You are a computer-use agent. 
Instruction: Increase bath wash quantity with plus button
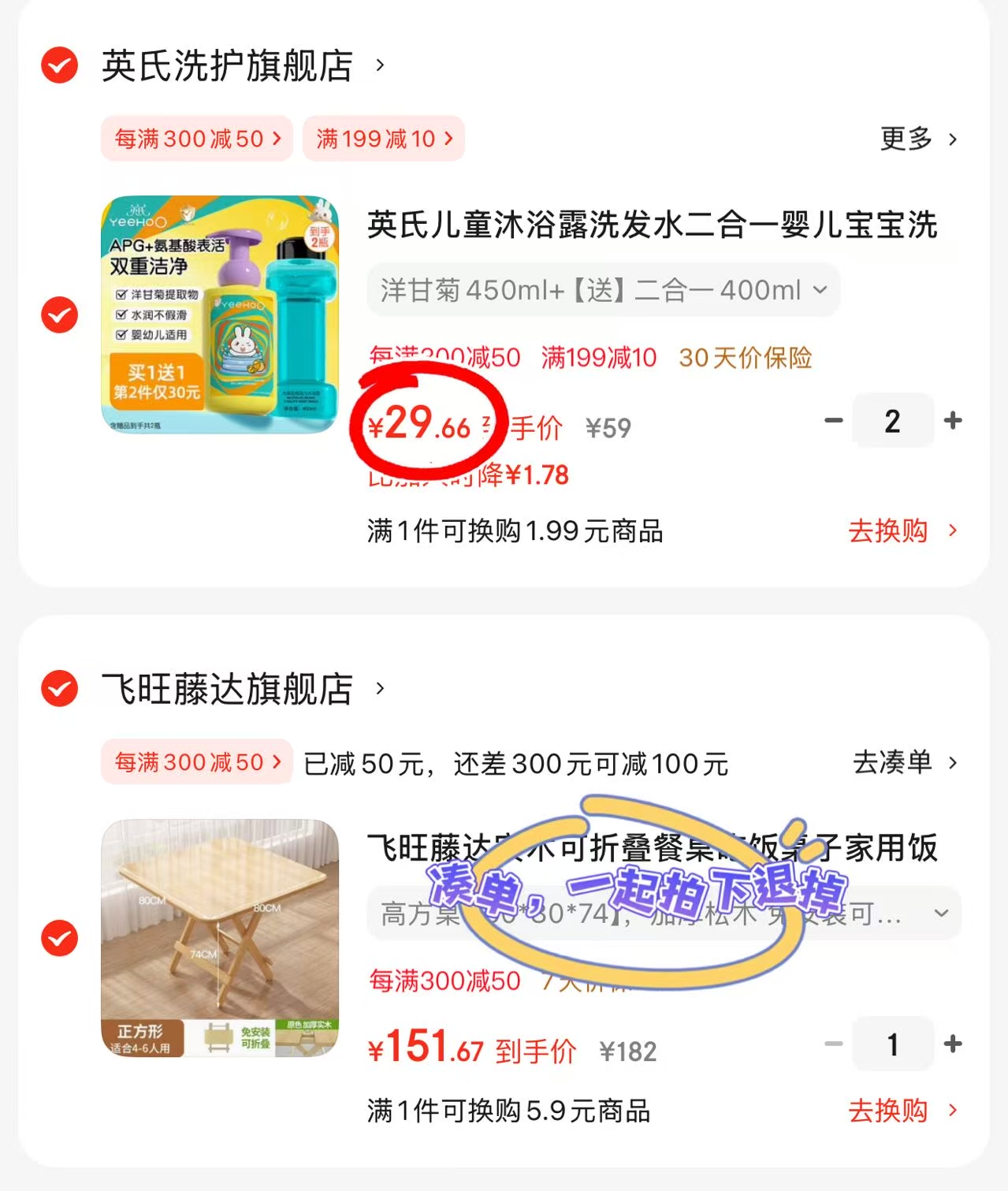click(x=953, y=421)
